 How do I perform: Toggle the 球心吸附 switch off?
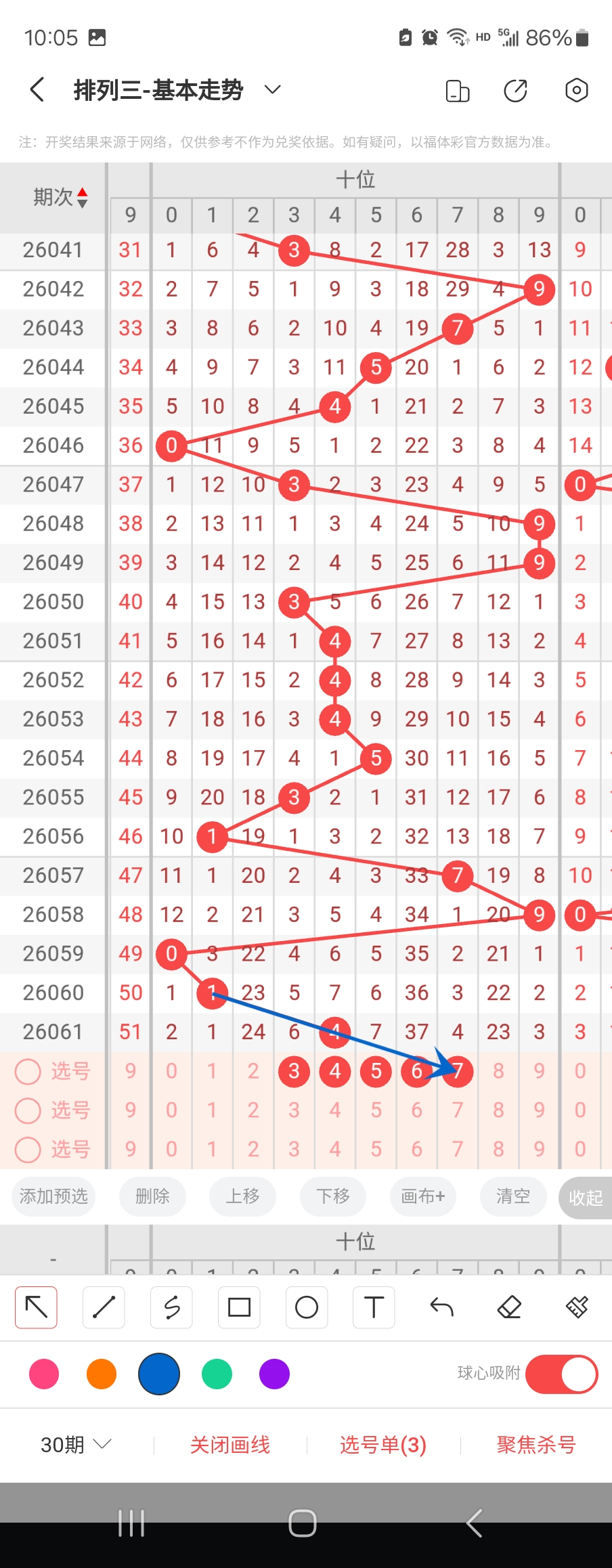[x=561, y=1374]
